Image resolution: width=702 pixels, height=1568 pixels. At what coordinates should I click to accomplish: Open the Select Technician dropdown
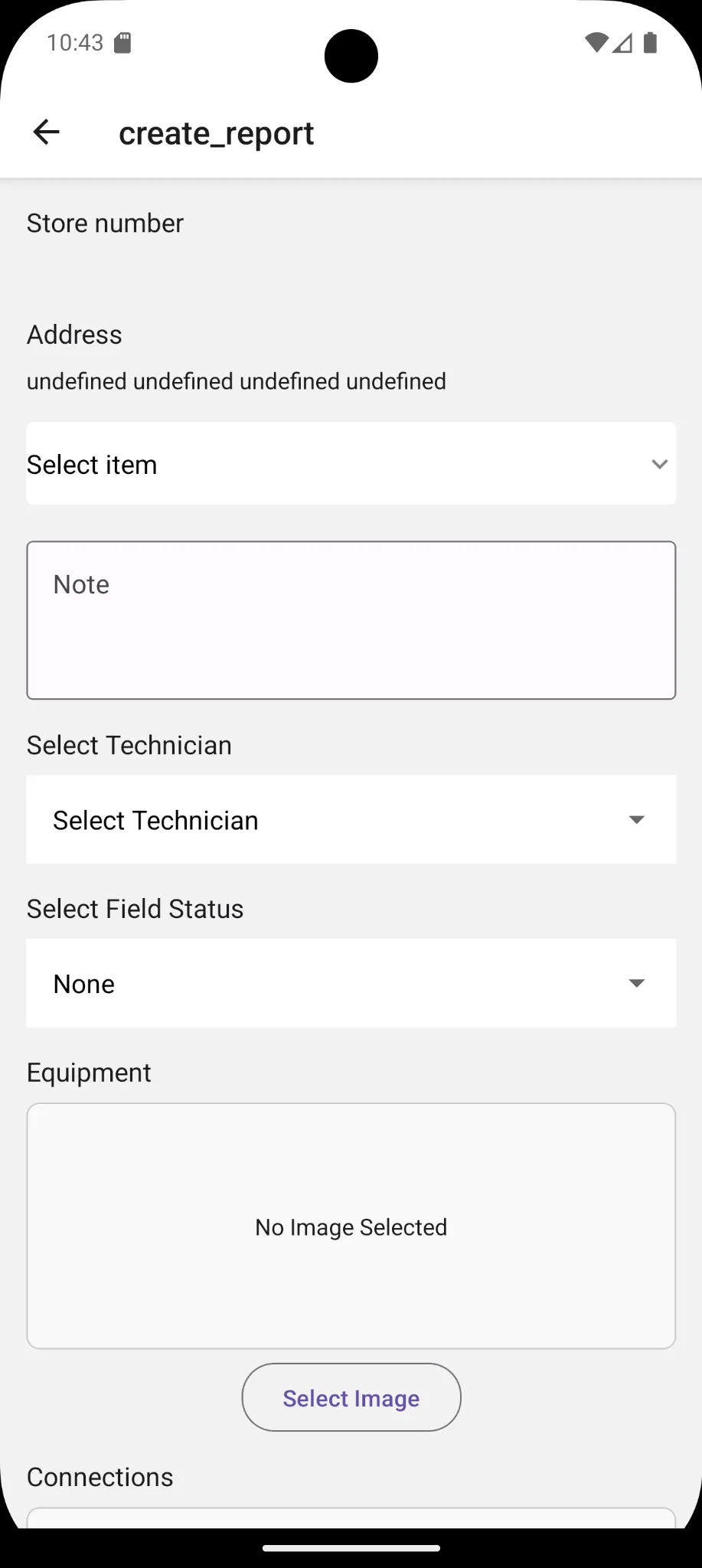pos(351,819)
